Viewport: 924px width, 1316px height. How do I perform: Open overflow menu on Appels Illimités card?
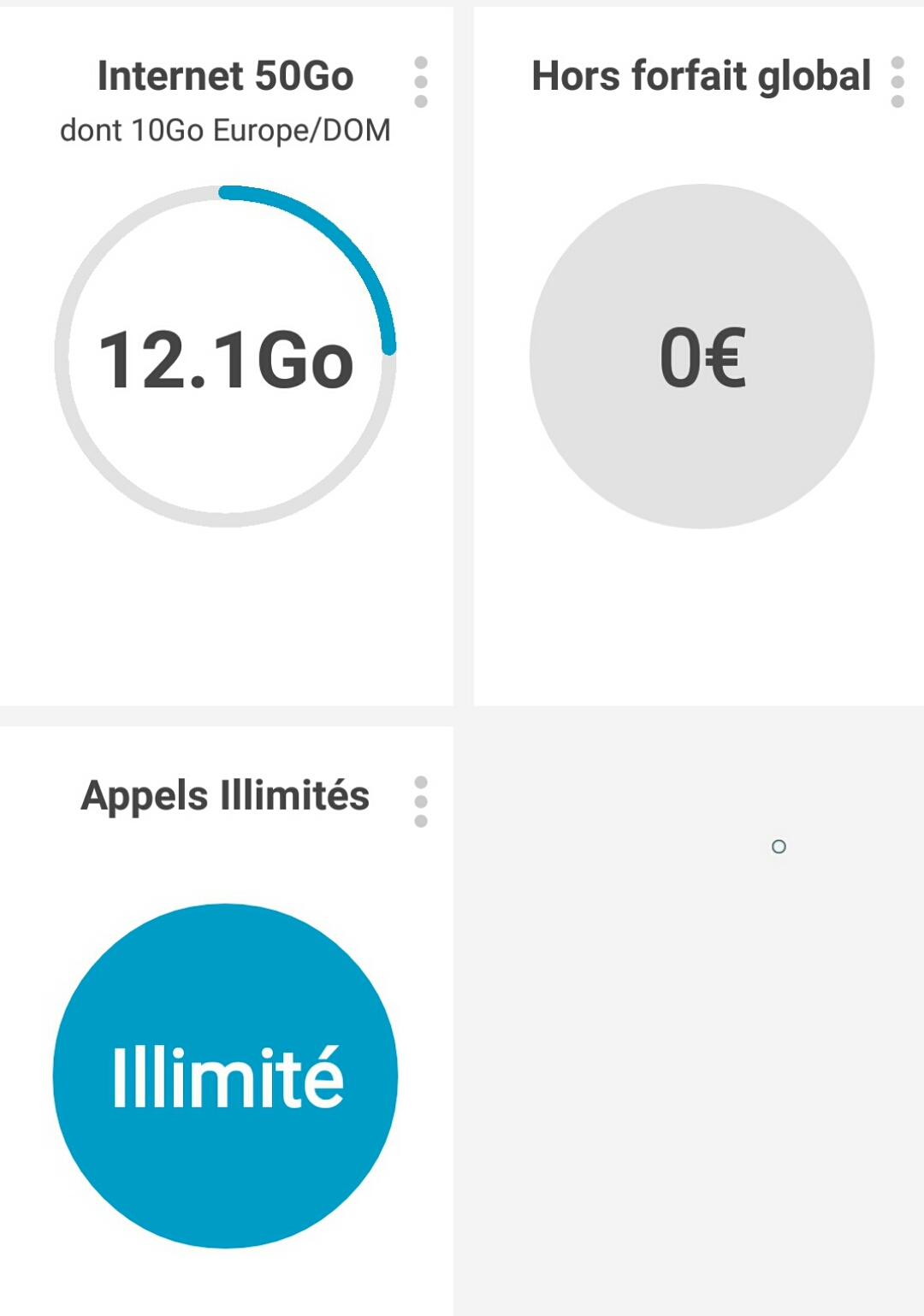point(420,801)
